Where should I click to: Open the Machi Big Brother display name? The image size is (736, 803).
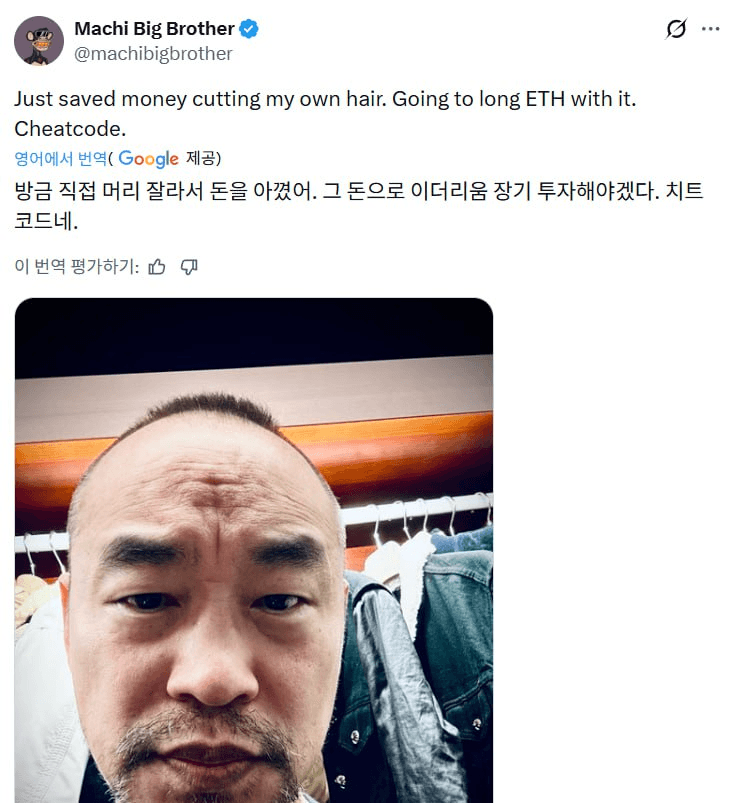tap(154, 29)
